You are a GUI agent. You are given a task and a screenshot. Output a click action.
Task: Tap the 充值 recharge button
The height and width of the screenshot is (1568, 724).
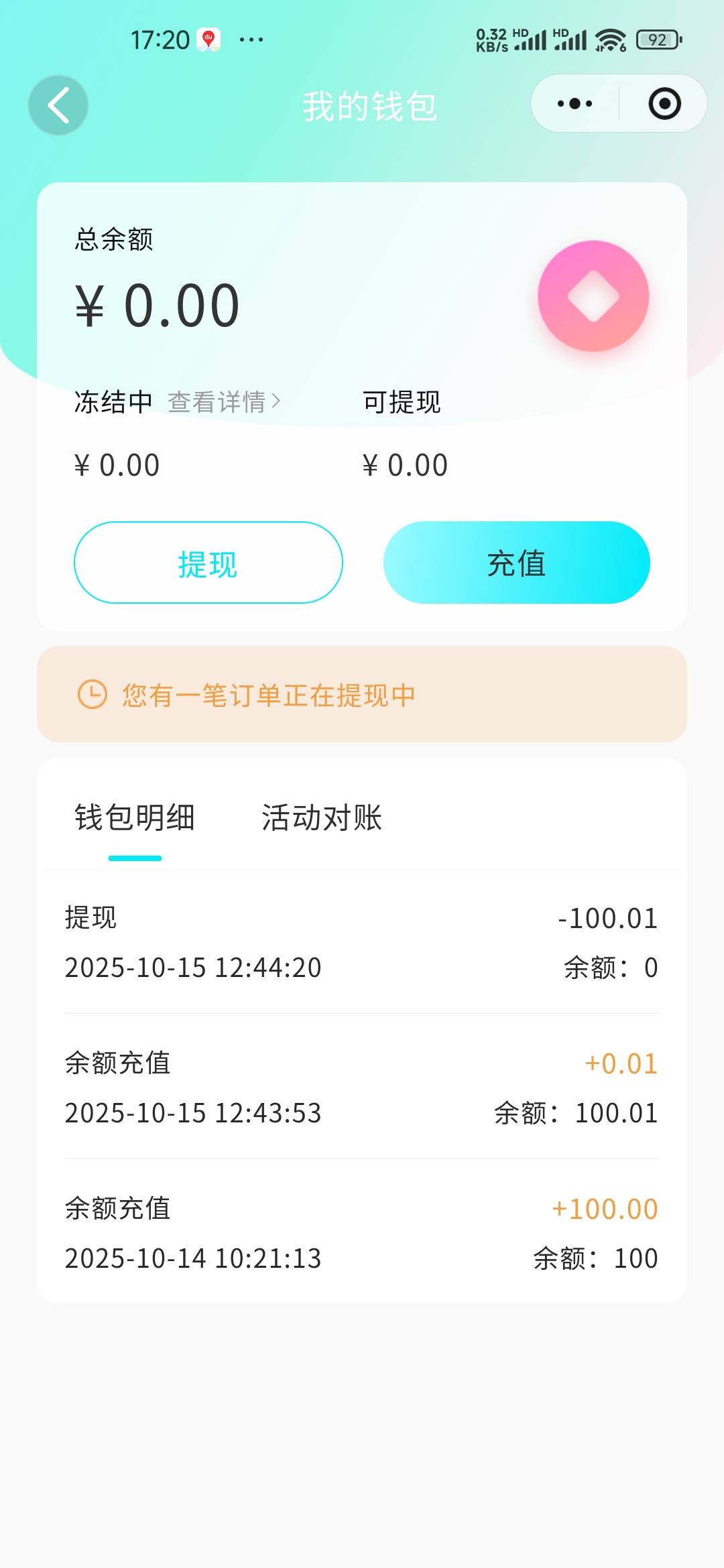516,563
